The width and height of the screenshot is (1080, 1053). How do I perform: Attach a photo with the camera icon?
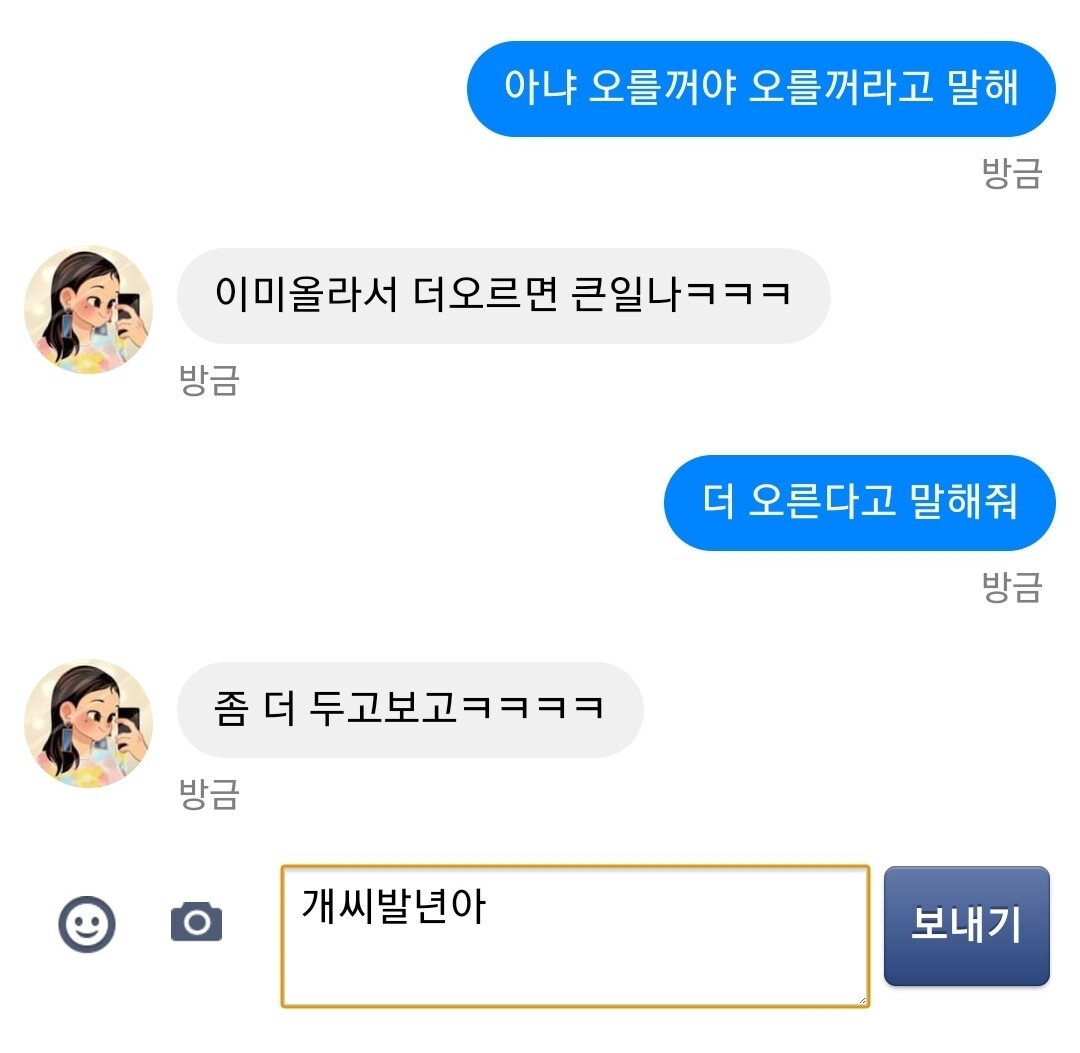pyautogui.click(x=196, y=922)
